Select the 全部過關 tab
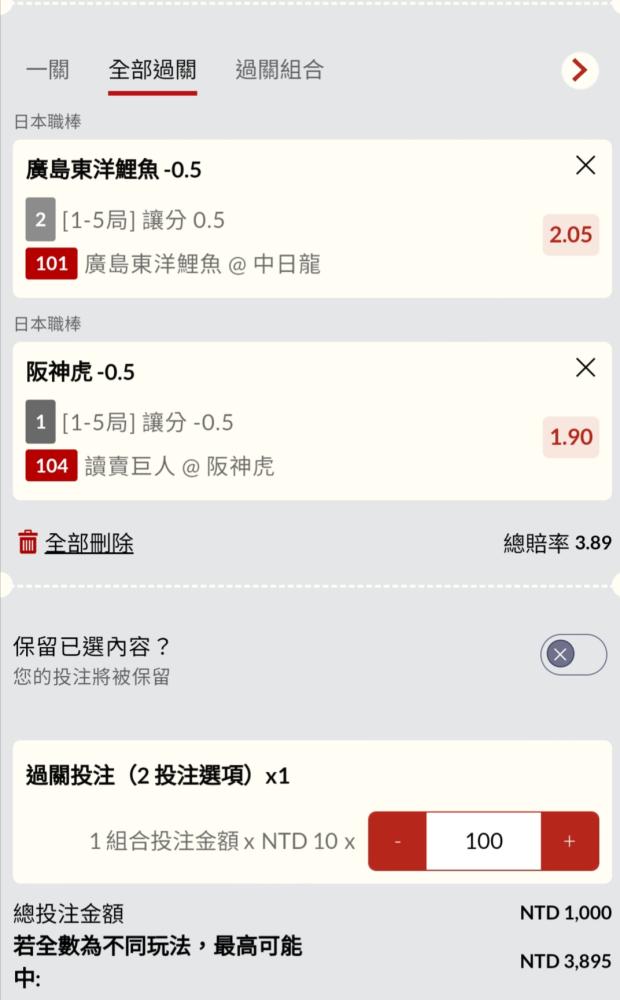This screenshot has width=620, height=1000. click(x=152, y=70)
